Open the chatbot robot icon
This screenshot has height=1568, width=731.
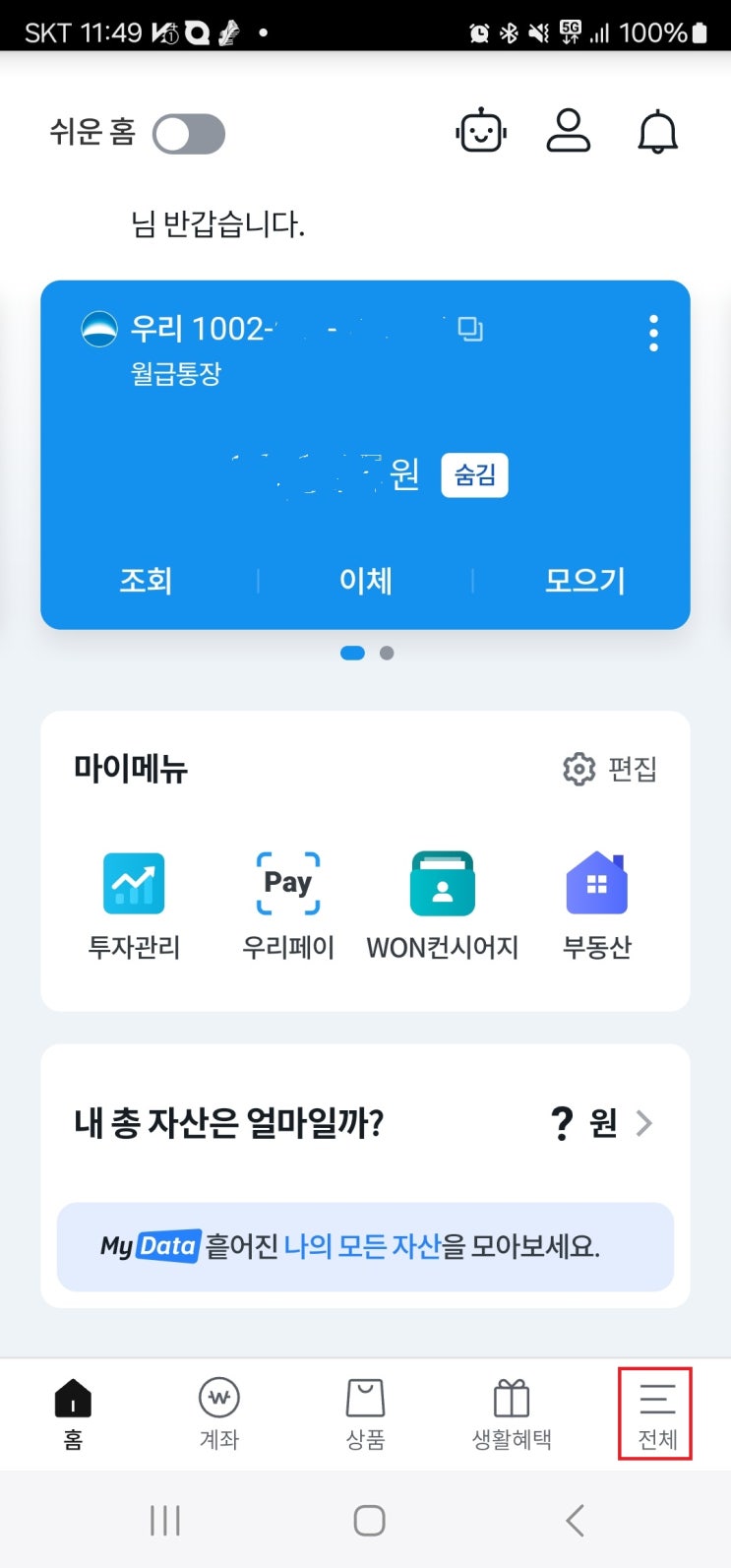[x=481, y=132]
